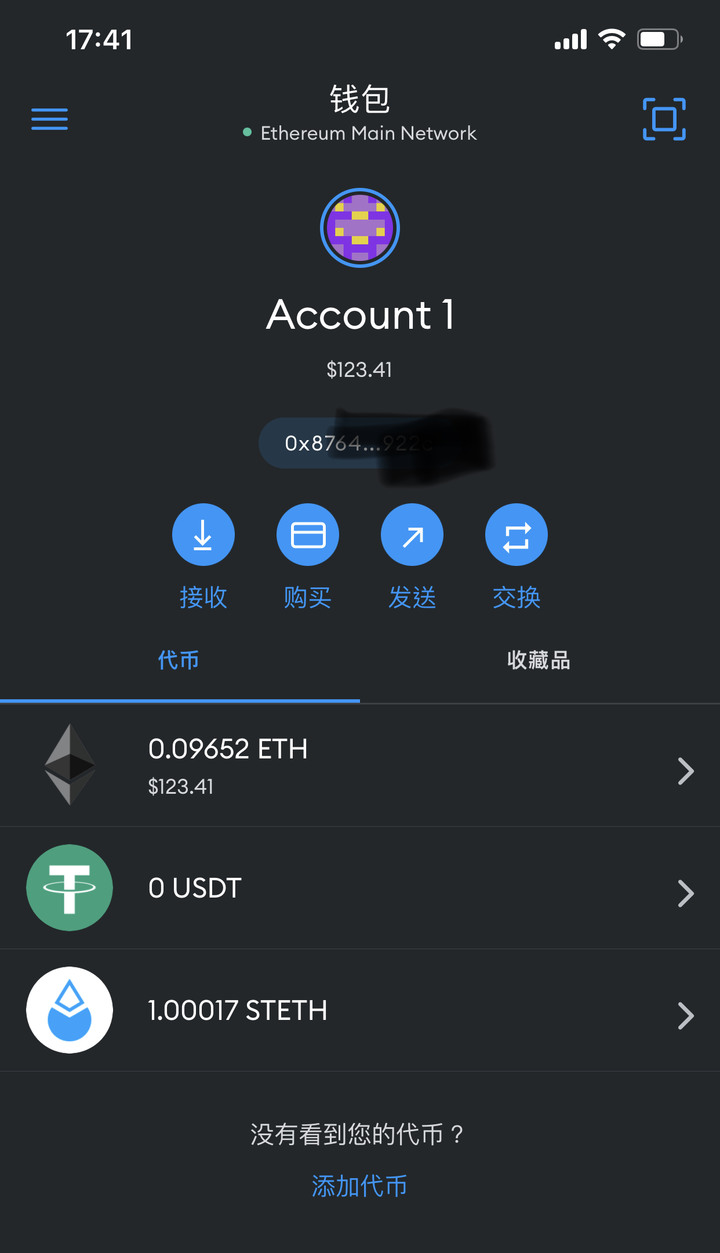Tap the 添加代币 add token link
Image resolution: width=720 pixels, height=1253 pixels.
tap(359, 1186)
